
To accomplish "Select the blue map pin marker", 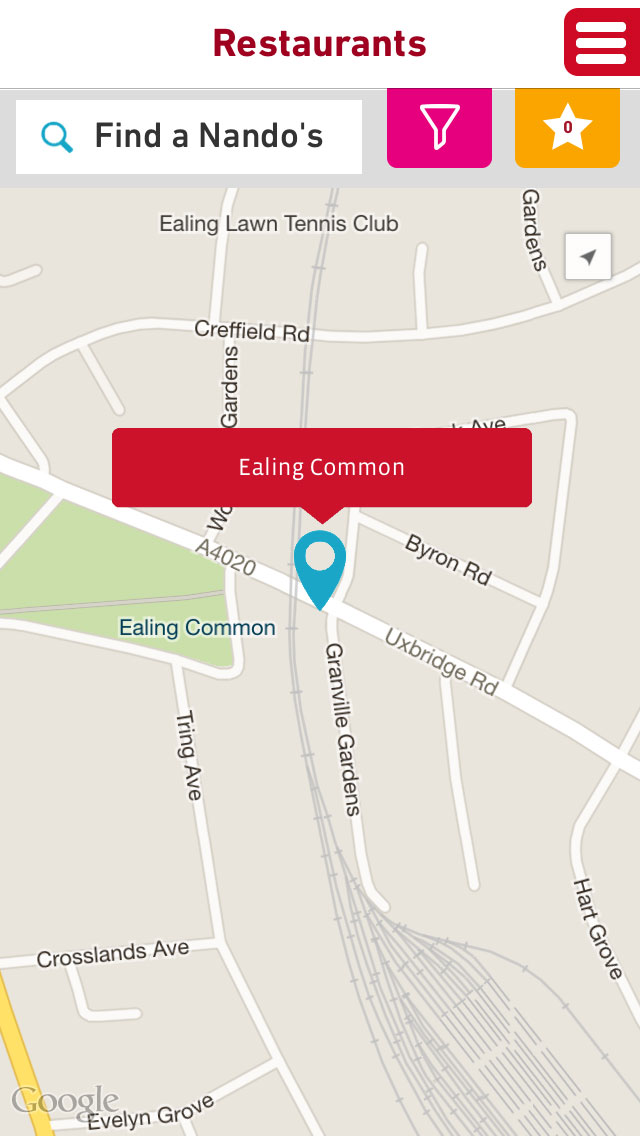I will click(x=320, y=569).
